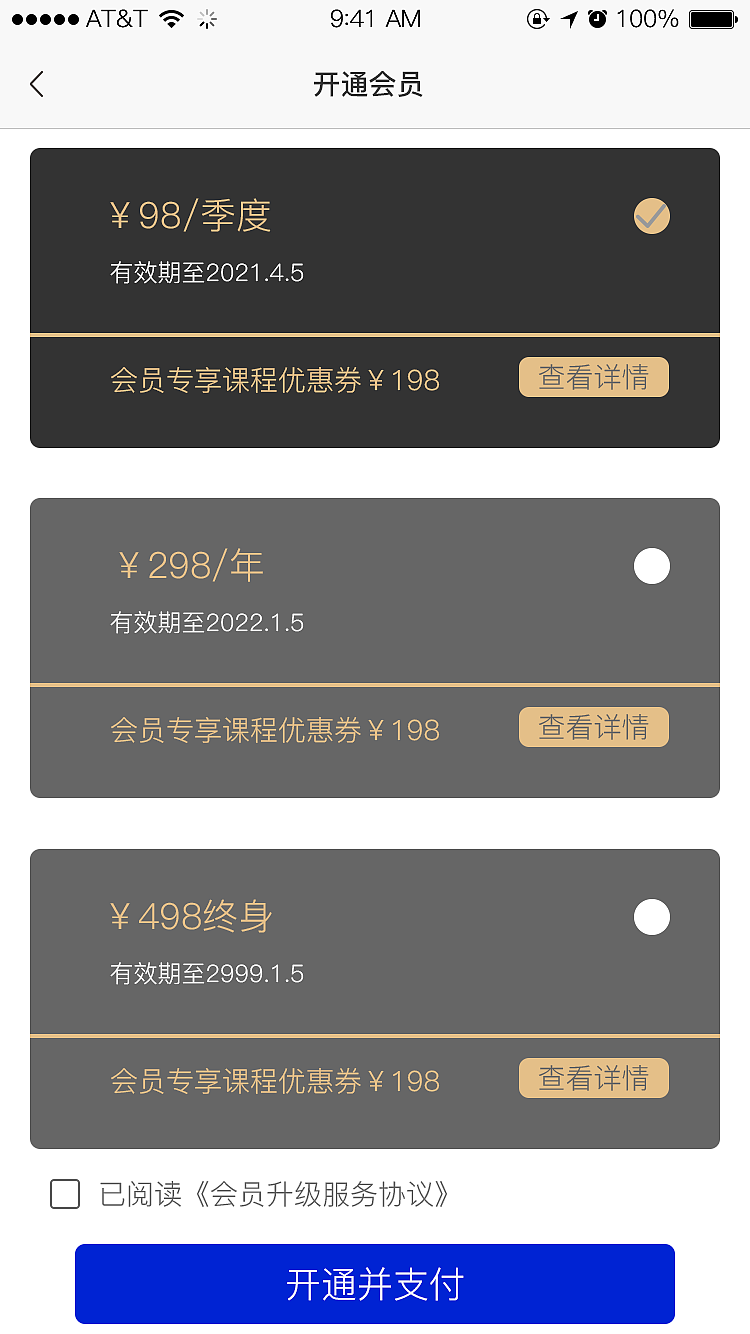The height and width of the screenshot is (1334, 750).
Task: Tap the loading spinner next to Wi-Fi
Action: 207,18
